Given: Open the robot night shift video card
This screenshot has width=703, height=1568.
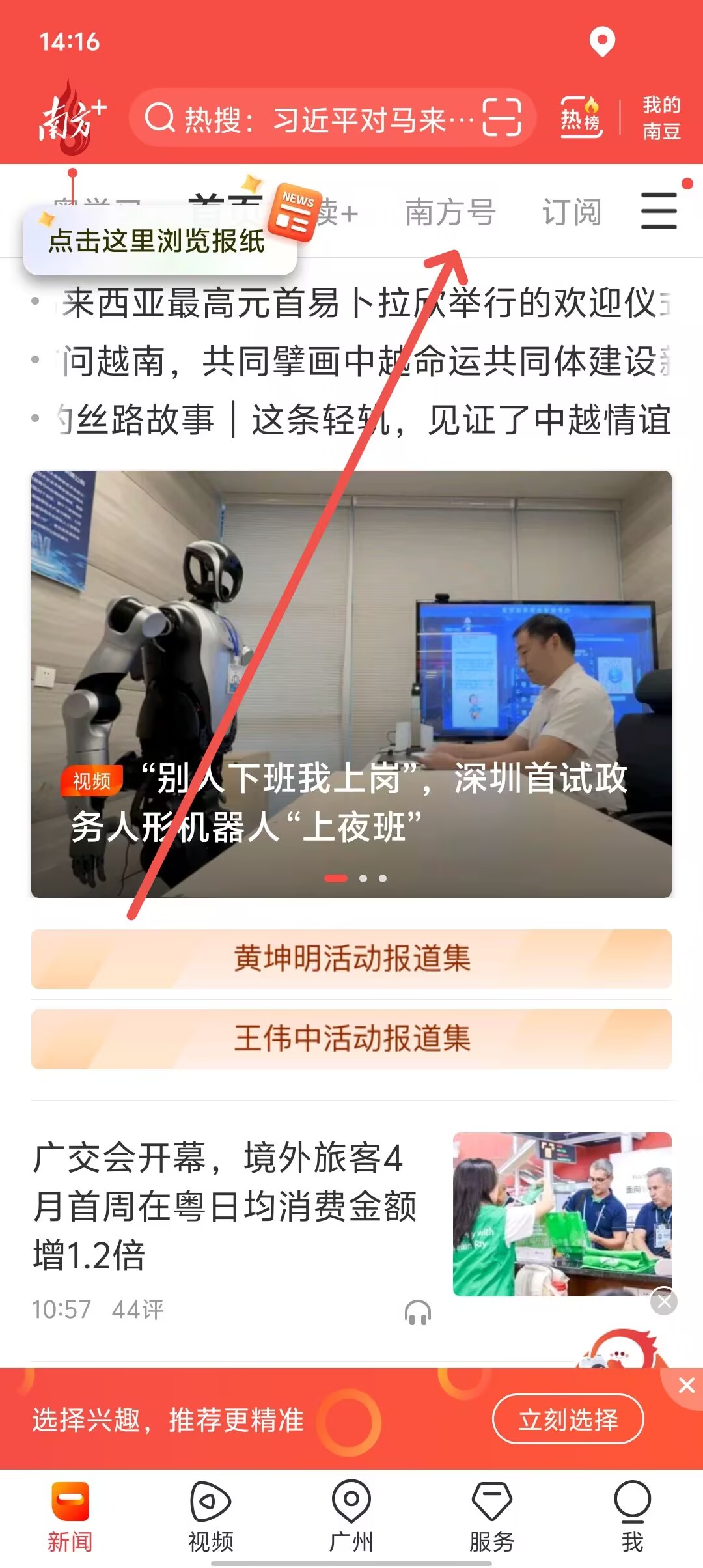Looking at the screenshot, I should click(x=351, y=684).
